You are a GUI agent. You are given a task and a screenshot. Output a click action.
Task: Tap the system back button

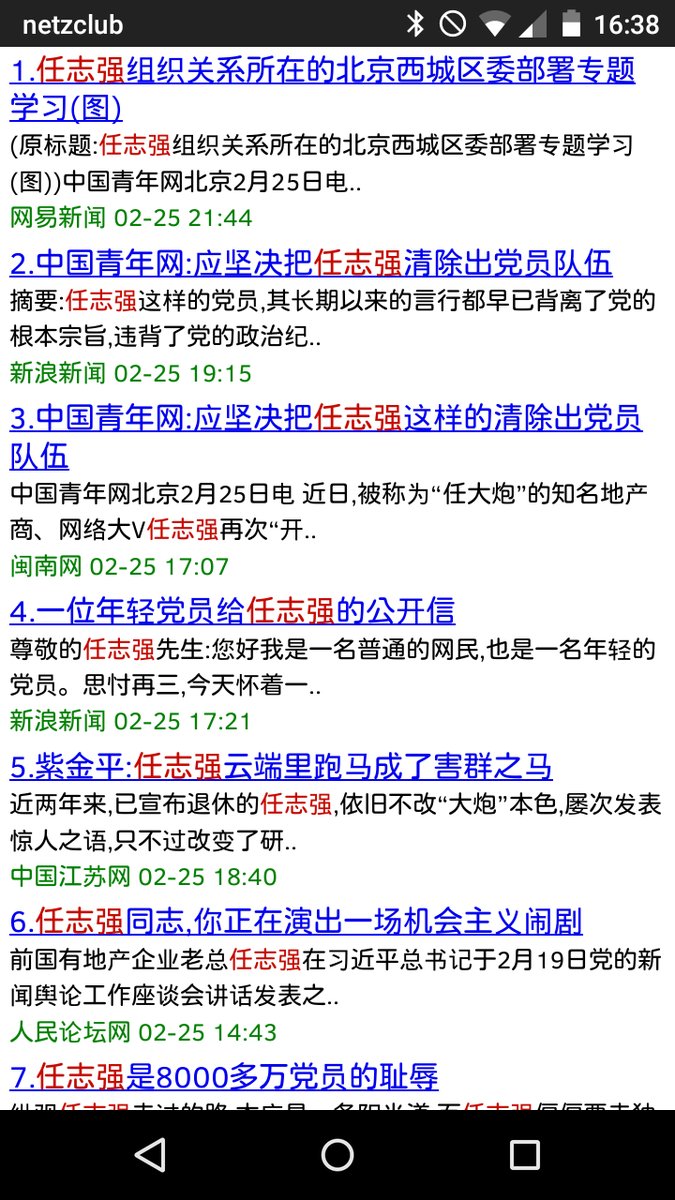click(150, 1155)
